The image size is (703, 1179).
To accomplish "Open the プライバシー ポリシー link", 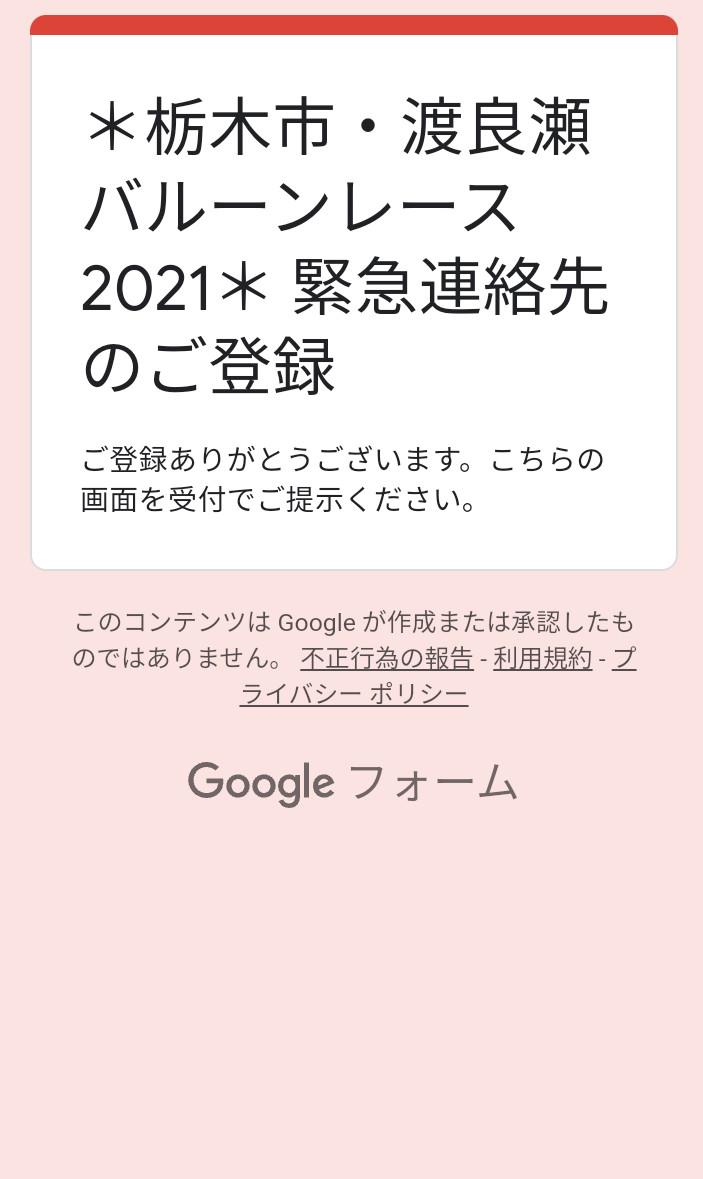I will 354,693.
